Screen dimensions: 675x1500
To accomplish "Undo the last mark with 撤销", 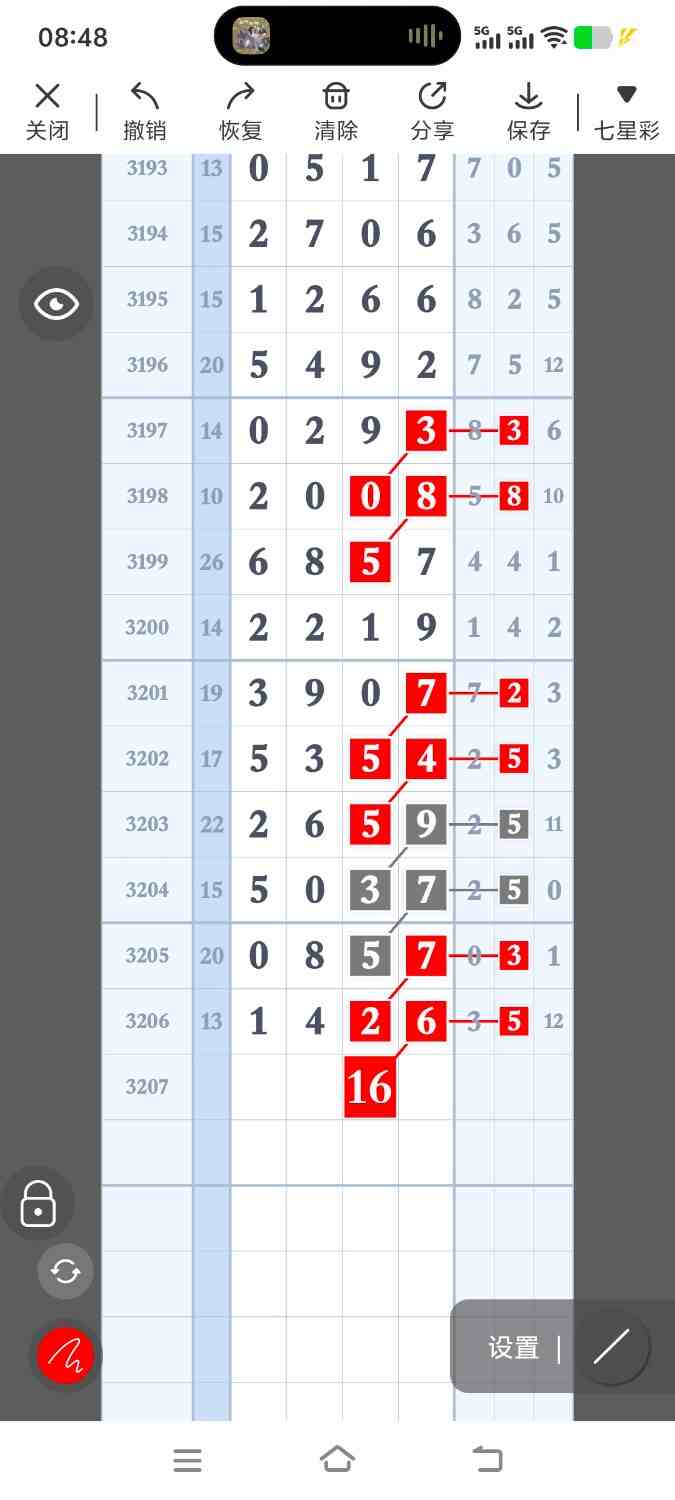I will pyautogui.click(x=145, y=112).
